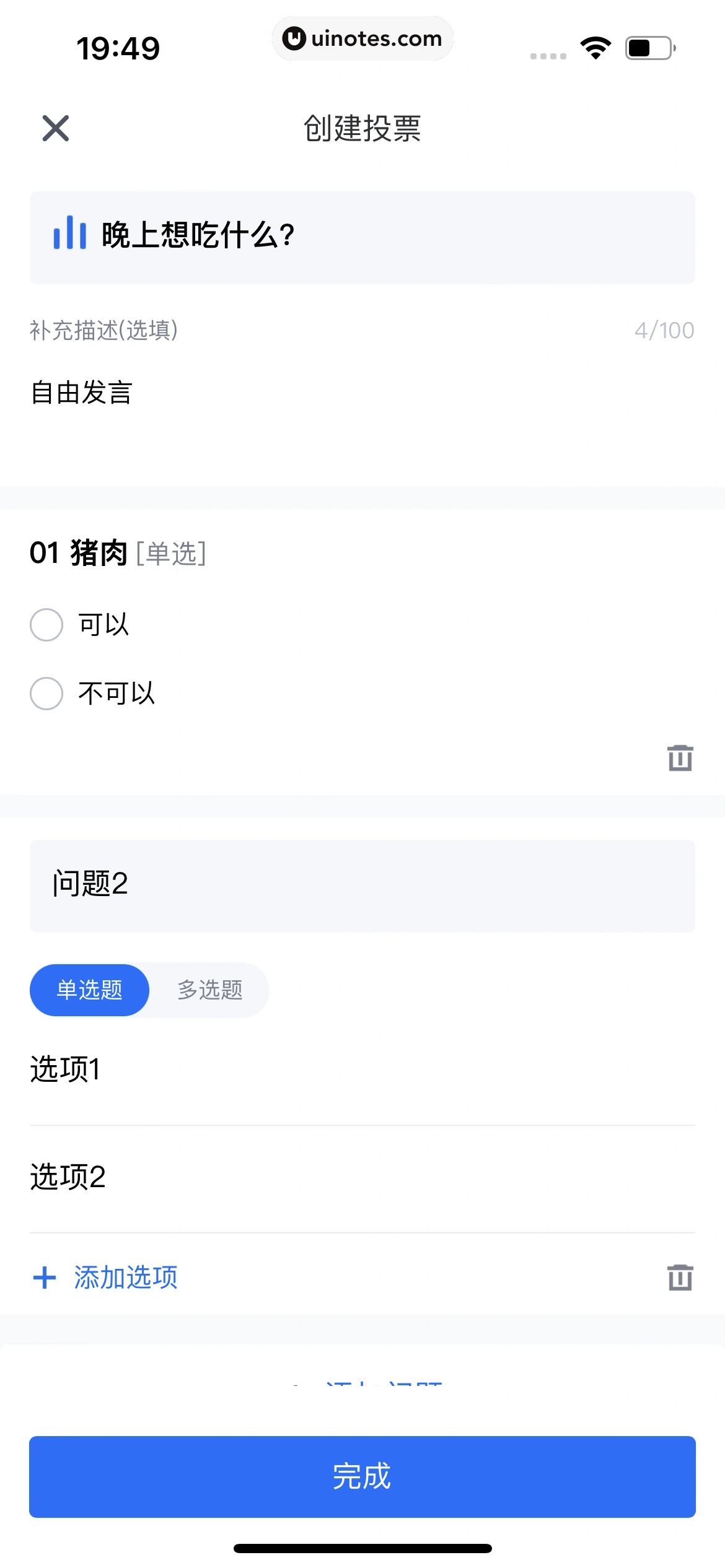The image size is (725, 1568).
Task: Click the plus icon next to 添加选项
Action: pyautogui.click(x=43, y=1277)
